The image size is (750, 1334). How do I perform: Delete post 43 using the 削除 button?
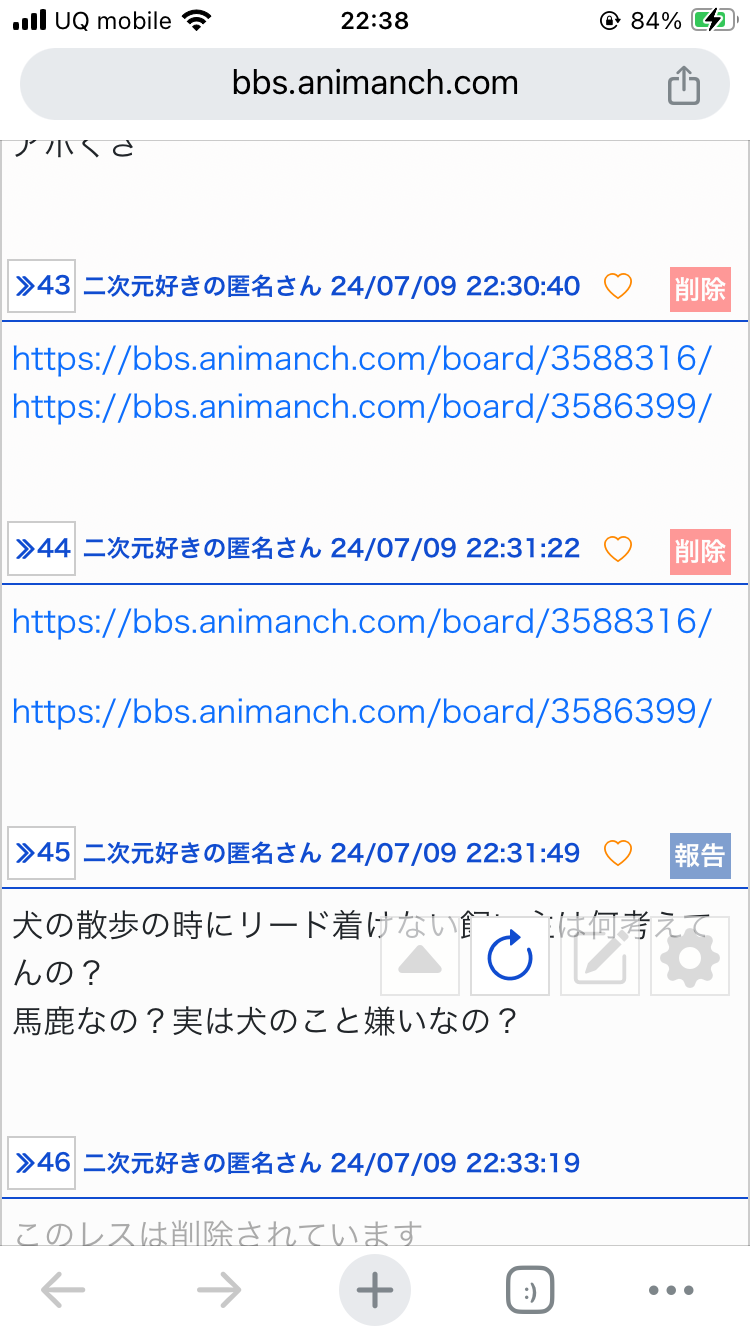click(700, 289)
